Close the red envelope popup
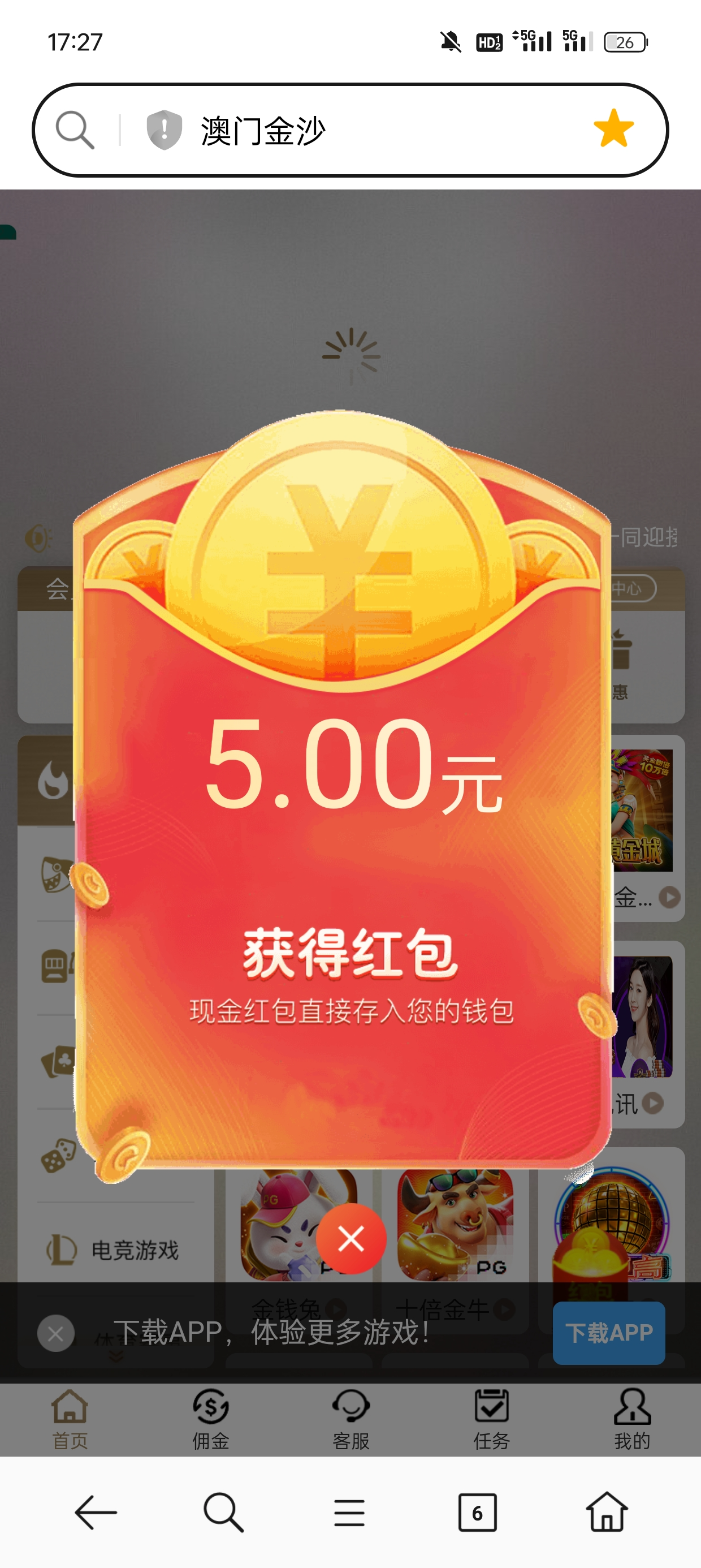Image resolution: width=701 pixels, height=1568 pixels. pos(350,1238)
